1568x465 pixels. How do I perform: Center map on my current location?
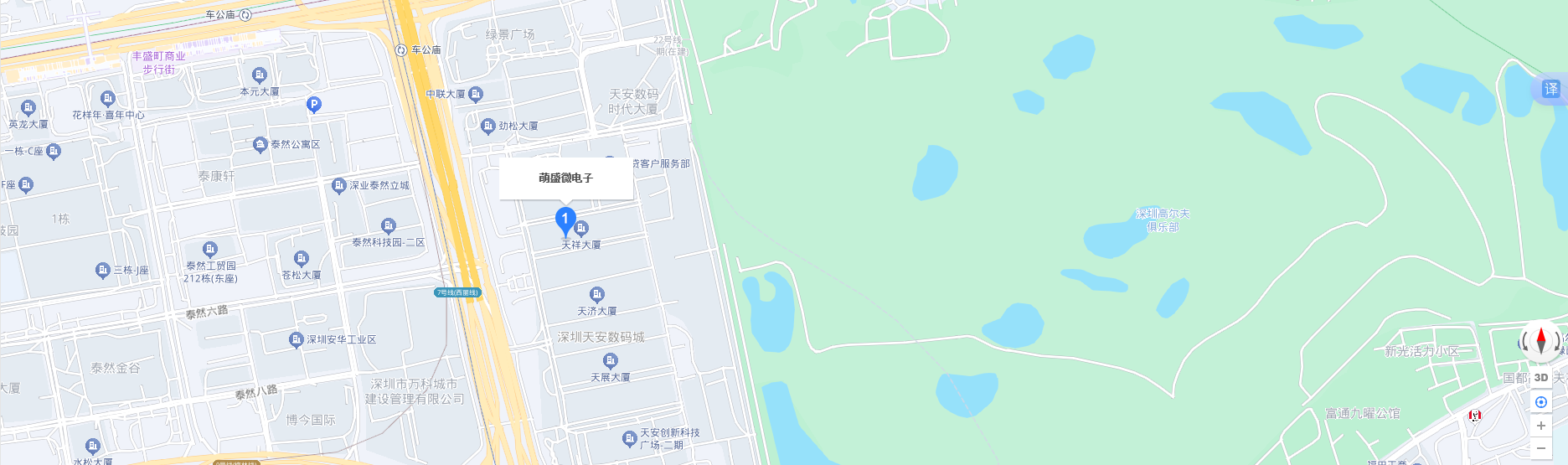tap(1540, 402)
